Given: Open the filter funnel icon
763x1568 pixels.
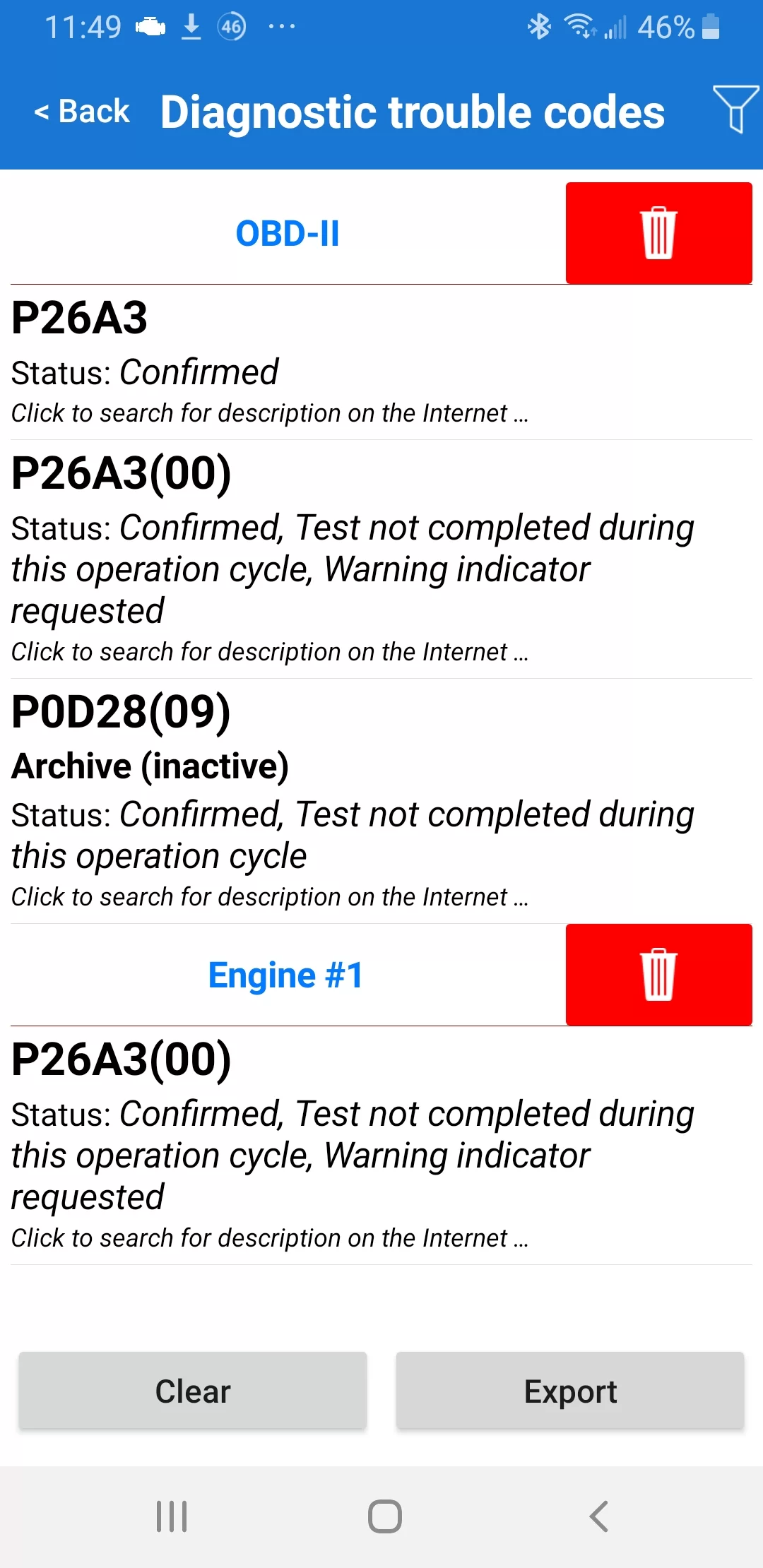Looking at the screenshot, I should [x=735, y=108].
